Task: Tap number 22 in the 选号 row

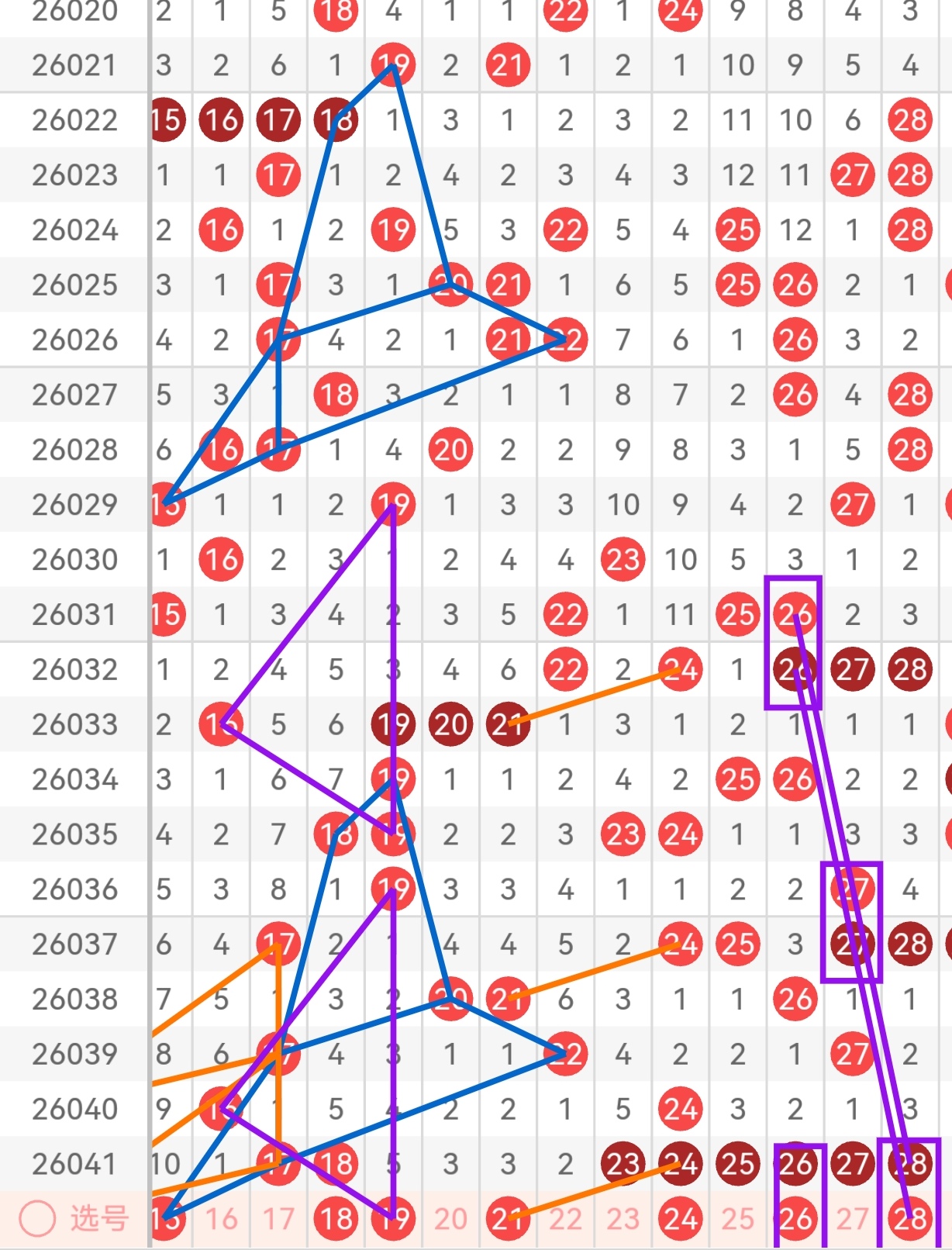Action: coord(565,1220)
